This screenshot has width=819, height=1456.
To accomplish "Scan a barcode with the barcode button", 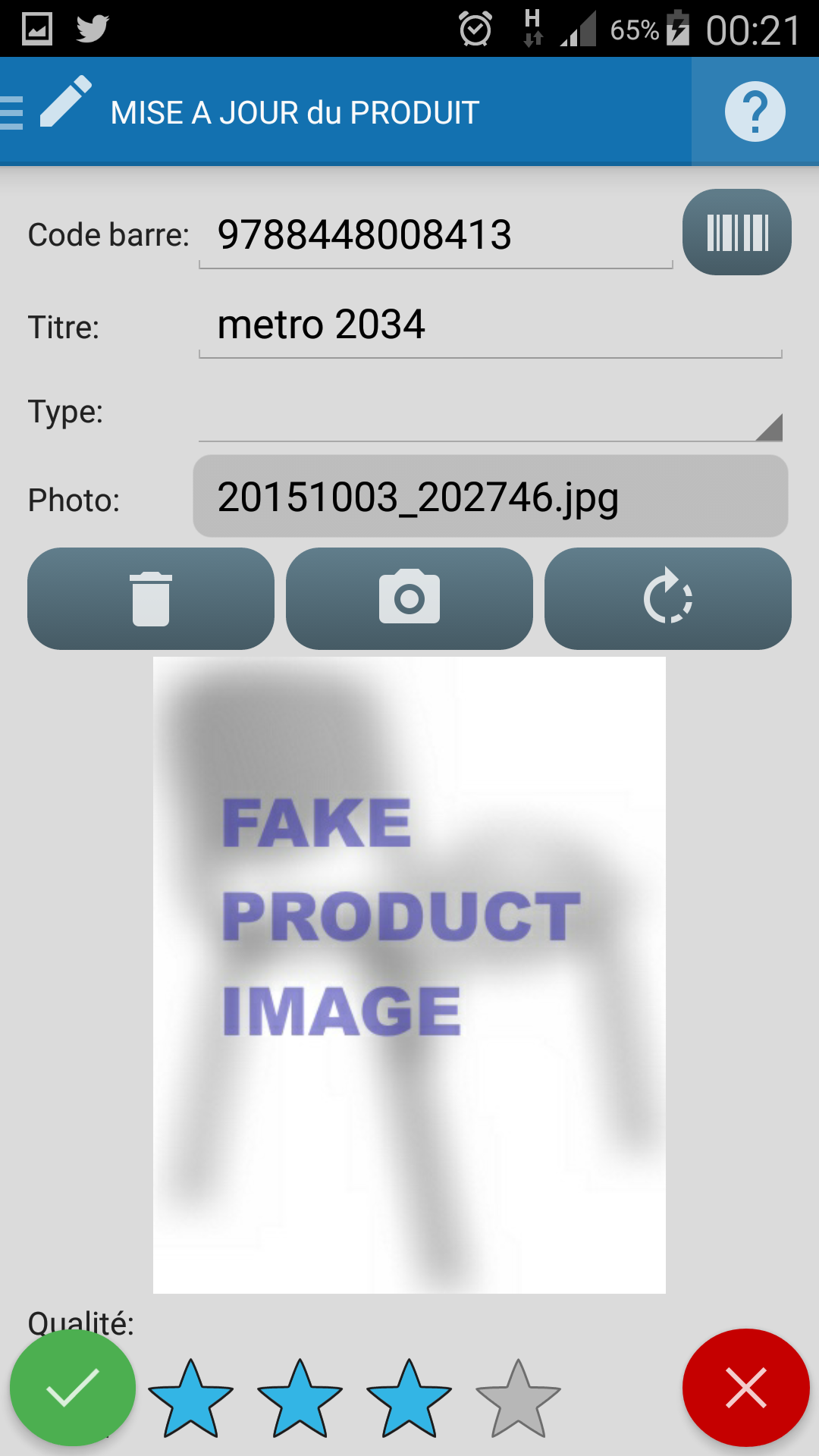I will click(736, 232).
